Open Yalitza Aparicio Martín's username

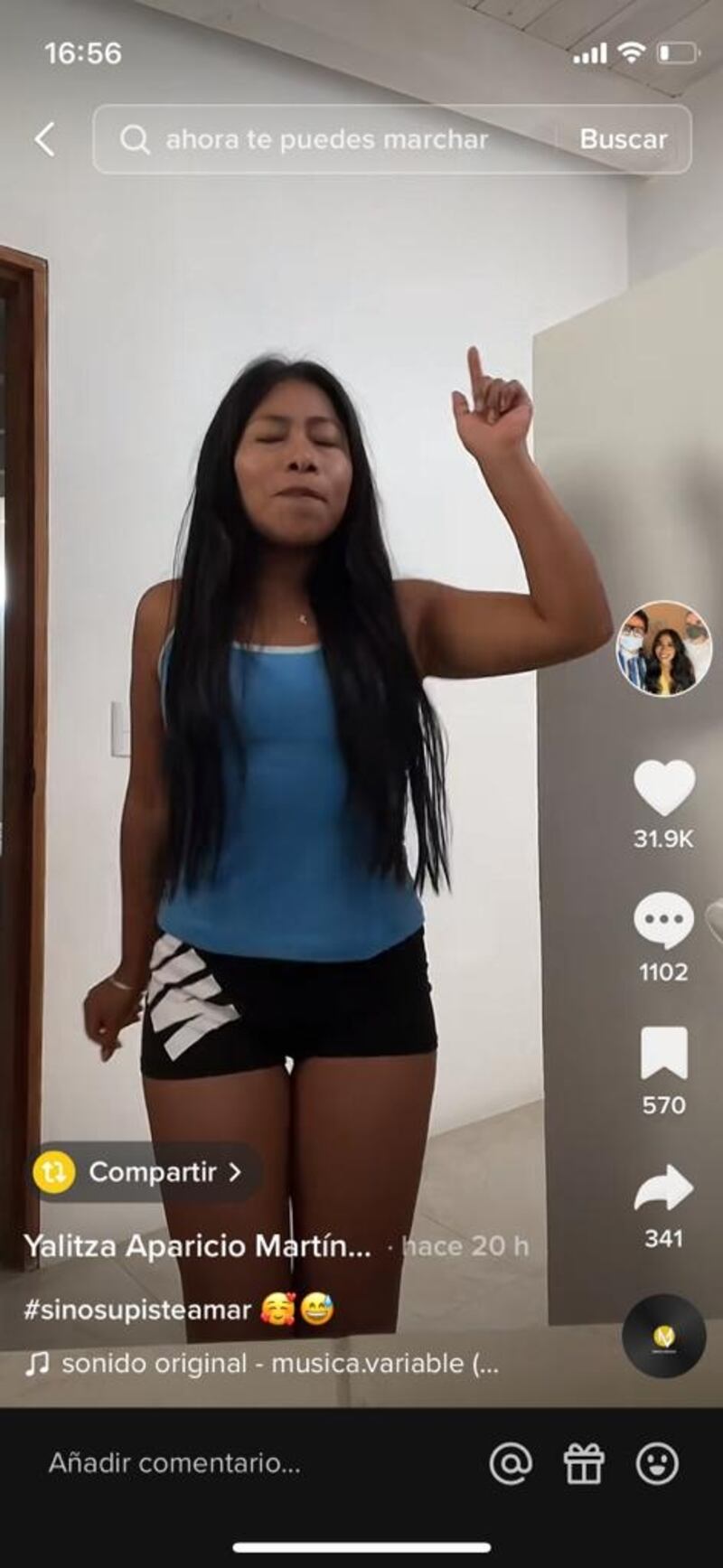197,1246
